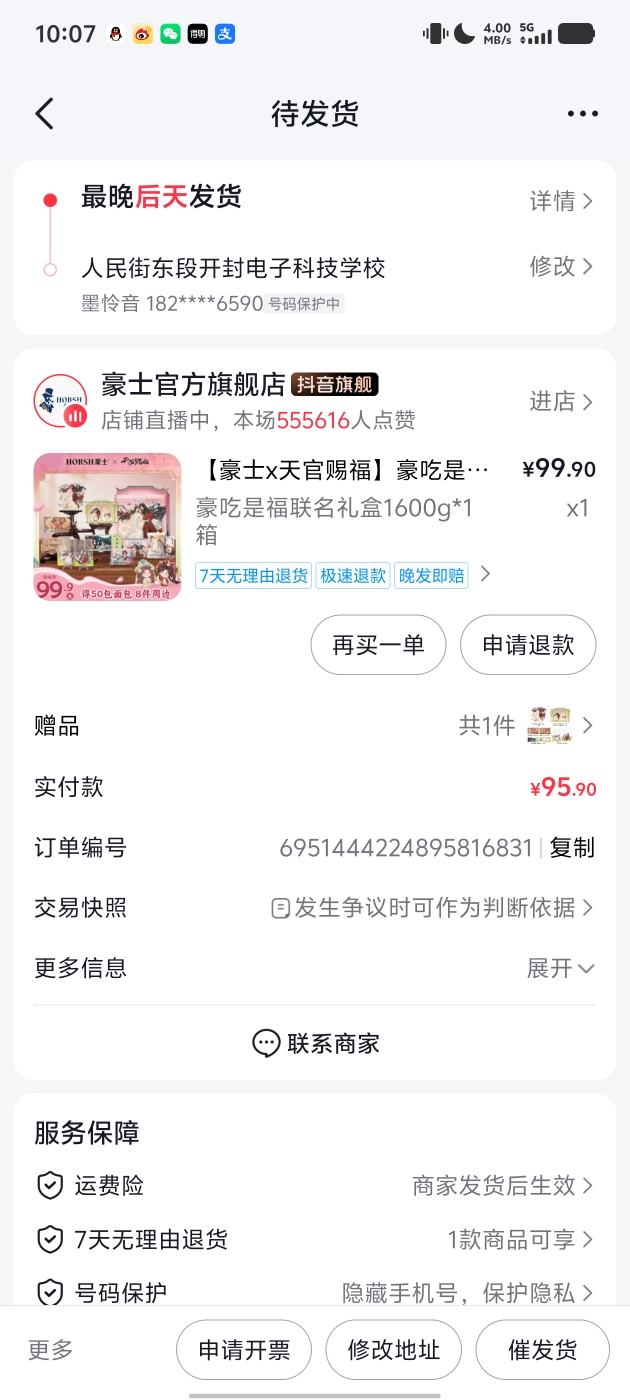Open the 7天无理由退货 service tags
The height and width of the screenshot is (1400, 630).
[340, 575]
